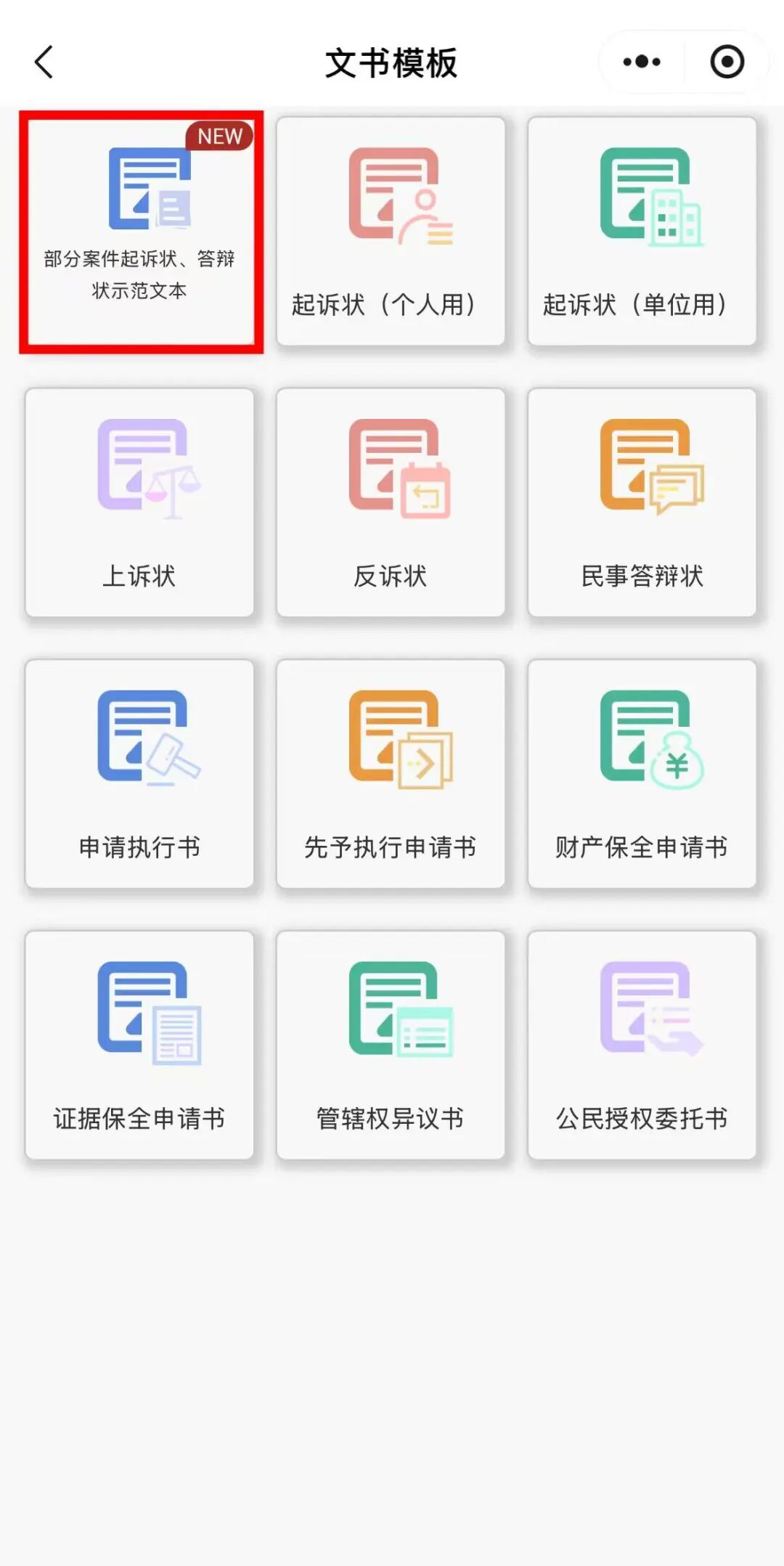Choose the 先予执行申请书 template
This screenshot has height=1566, width=784.
pos(391,774)
